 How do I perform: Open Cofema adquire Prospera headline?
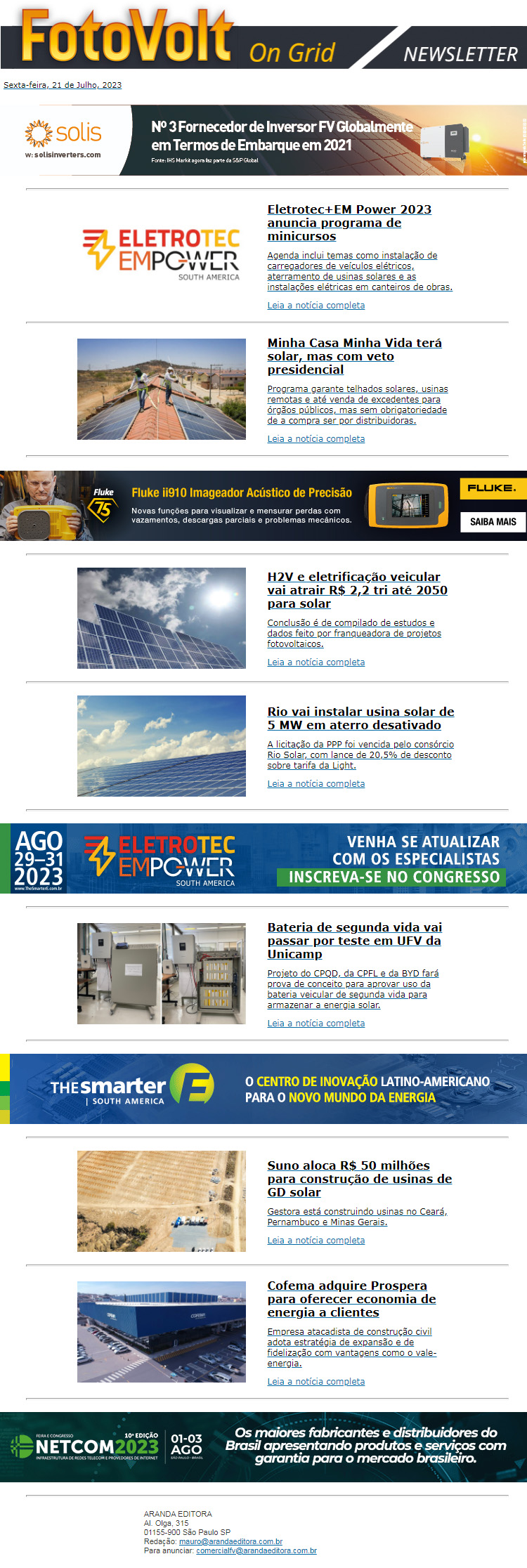[351, 1299]
